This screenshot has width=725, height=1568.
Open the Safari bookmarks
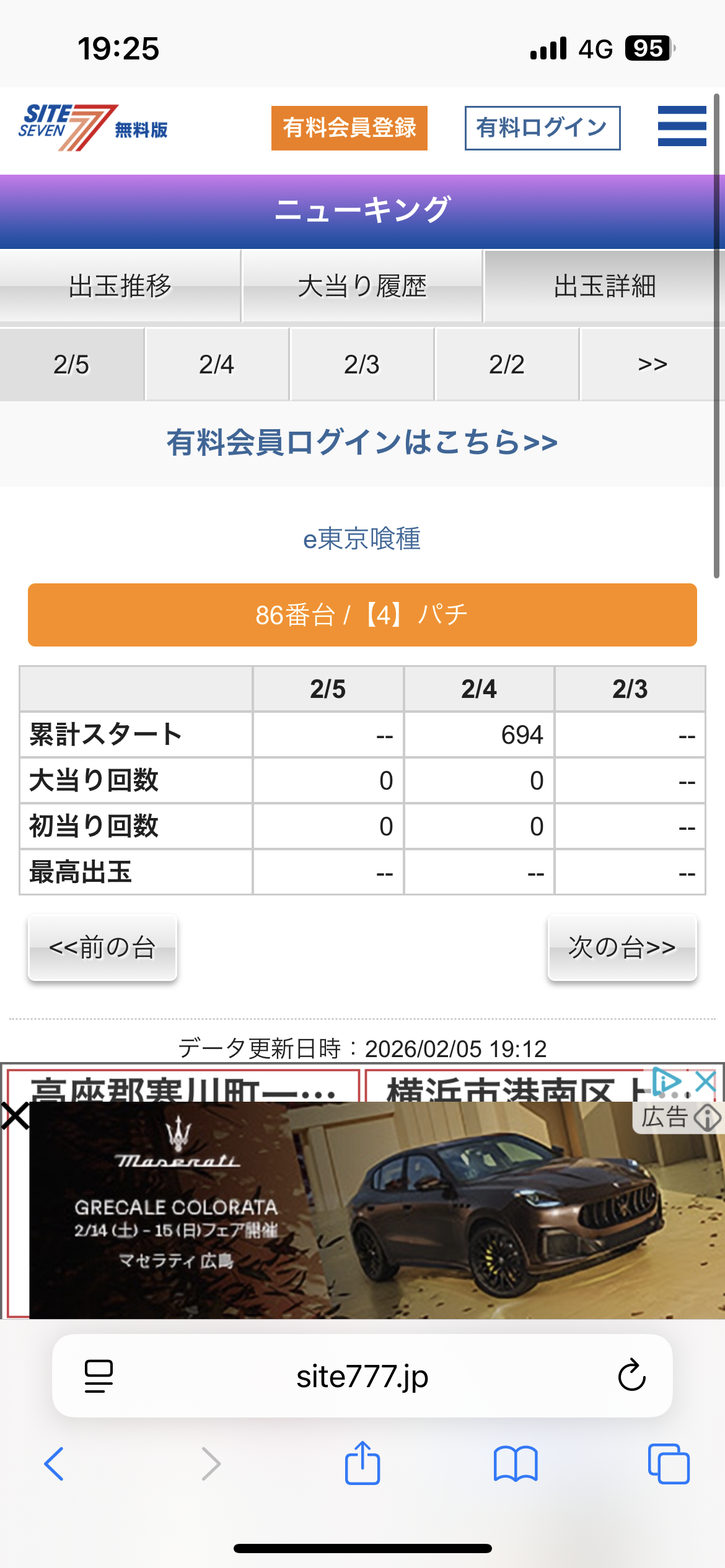515,1464
